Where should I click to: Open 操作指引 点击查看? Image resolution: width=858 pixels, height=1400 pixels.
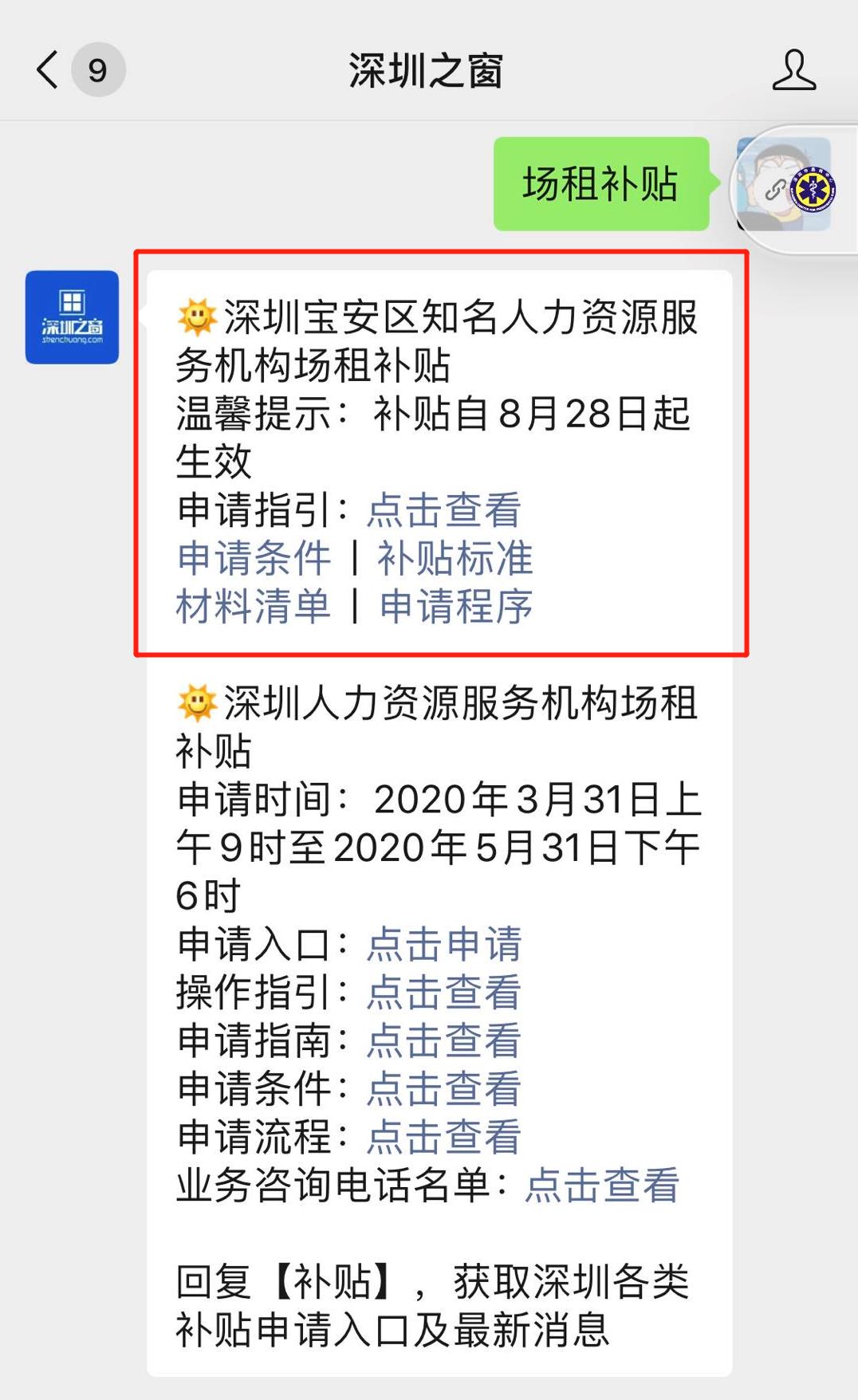pos(443,992)
